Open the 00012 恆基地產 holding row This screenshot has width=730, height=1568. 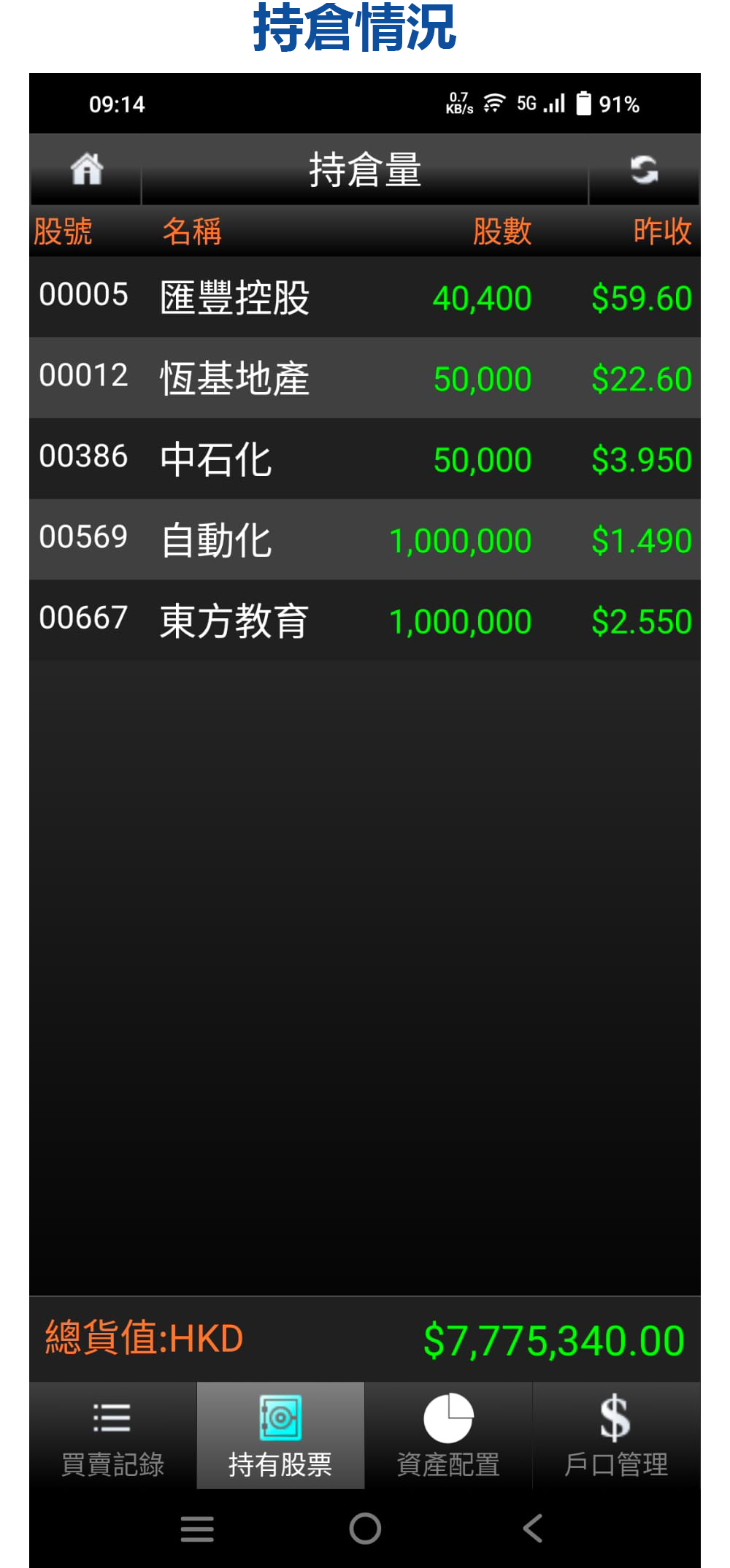pyautogui.click(x=365, y=378)
